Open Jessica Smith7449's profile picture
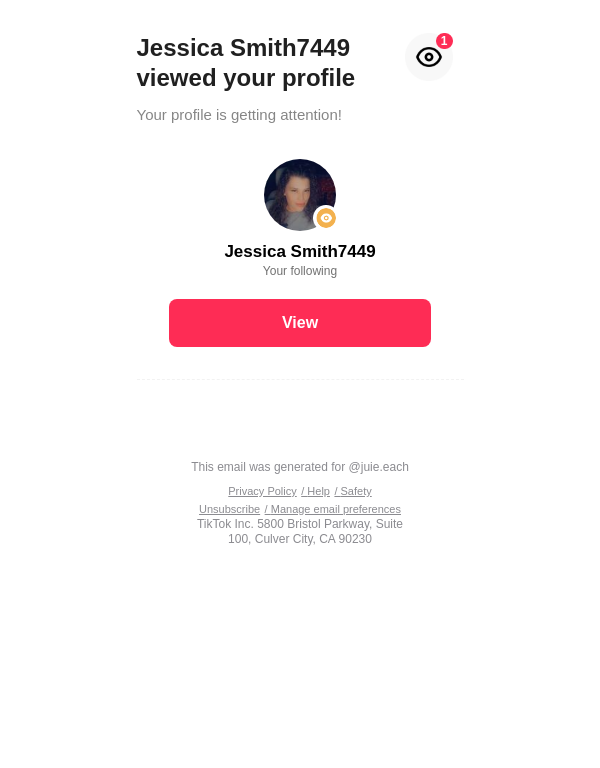This screenshot has height=768, width=600. tap(299, 194)
